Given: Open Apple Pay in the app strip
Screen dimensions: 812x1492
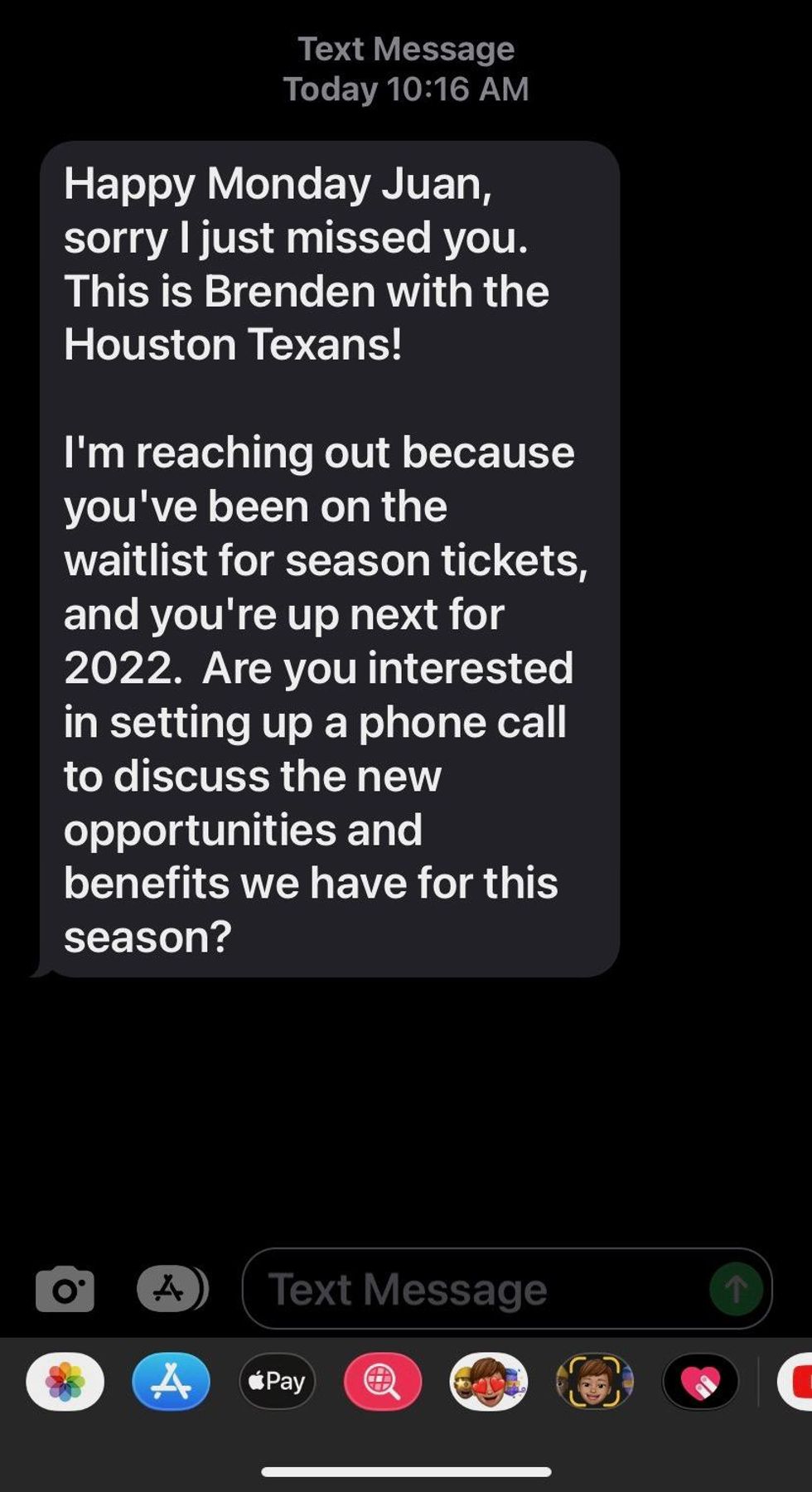Looking at the screenshot, I should (x=277, y=1382).
